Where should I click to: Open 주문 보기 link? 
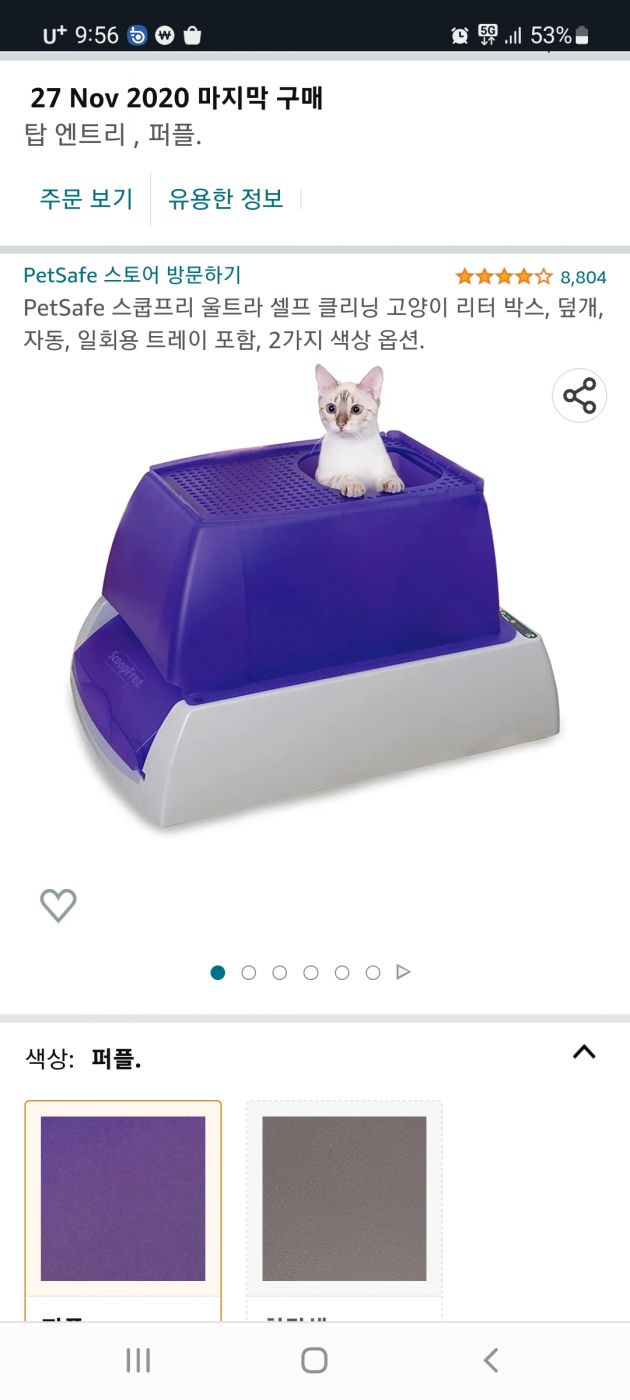[x=86, y=198]
